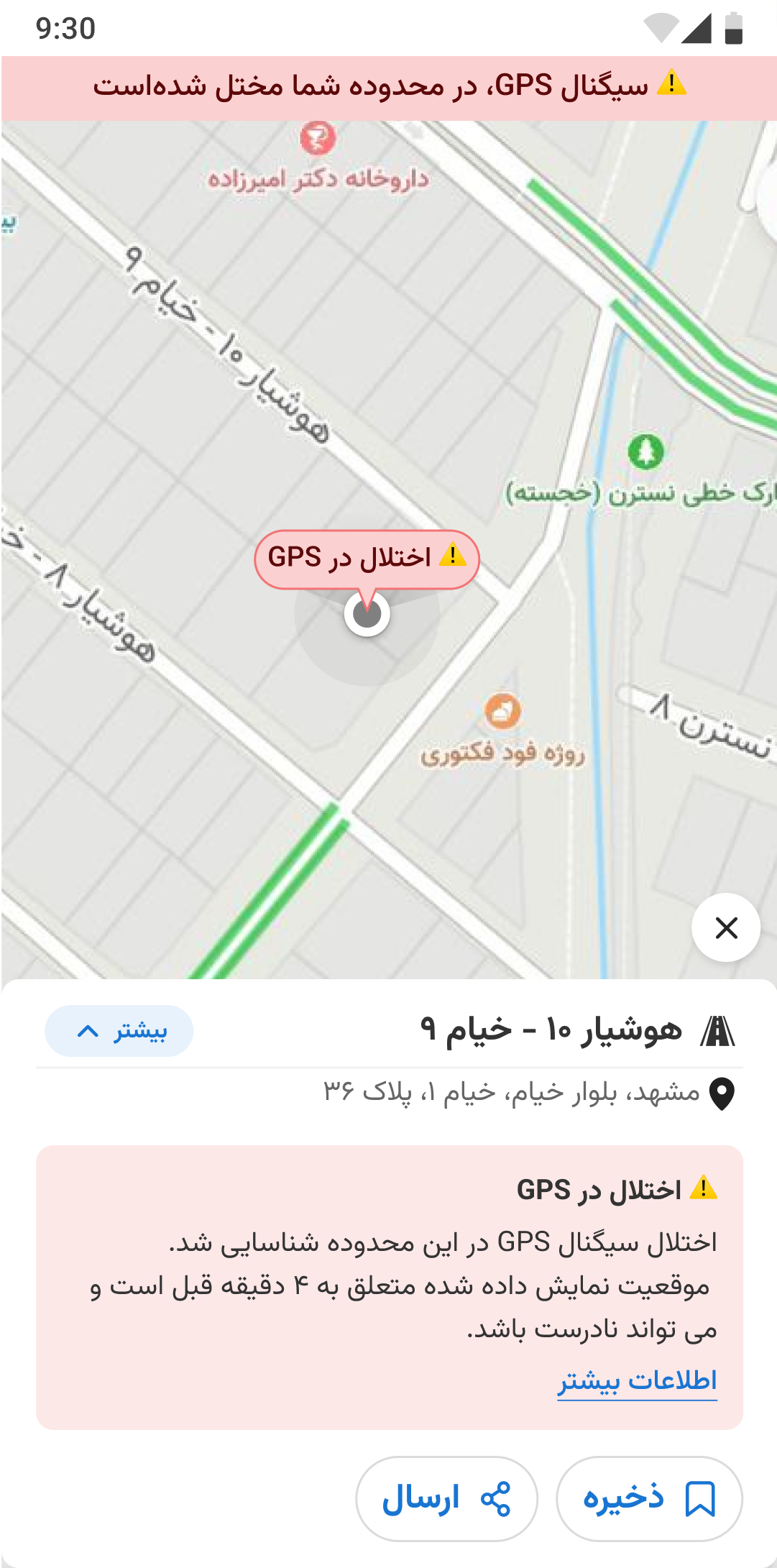Tap the اختلال در GPS map bubble
This screenshot has width=777, height=1568.
(x=367, y=559)
